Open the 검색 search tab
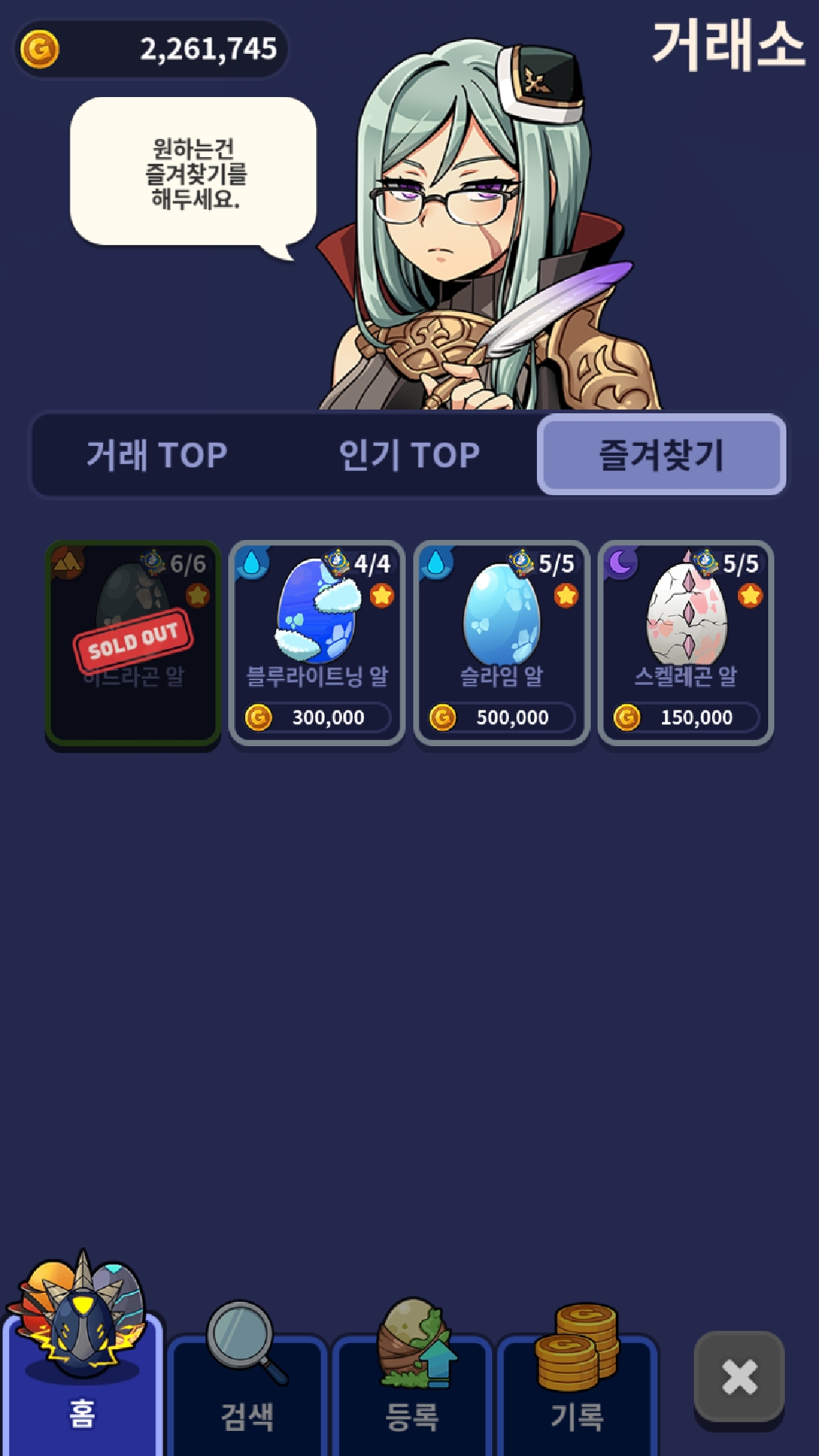This screenshot has width=819, height=1456. pyautogui.click(x=247, y=1388)
